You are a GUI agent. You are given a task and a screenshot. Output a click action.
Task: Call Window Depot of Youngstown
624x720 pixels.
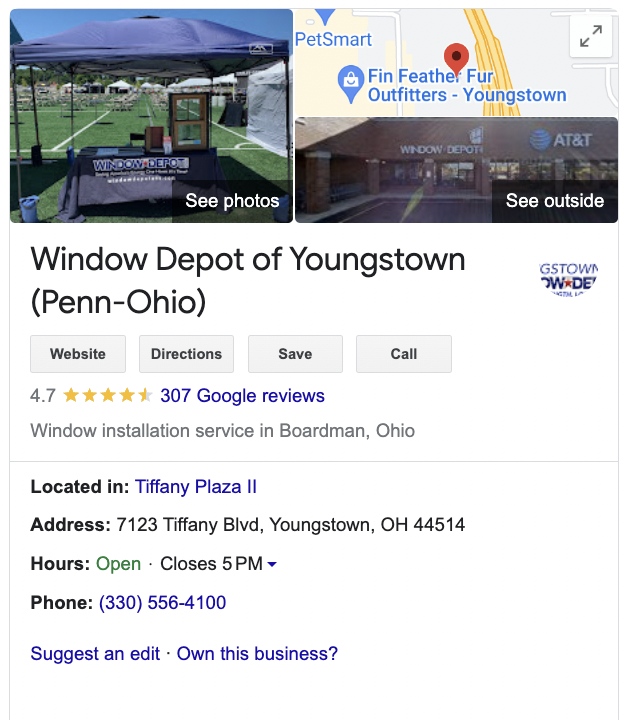[404, 354]
